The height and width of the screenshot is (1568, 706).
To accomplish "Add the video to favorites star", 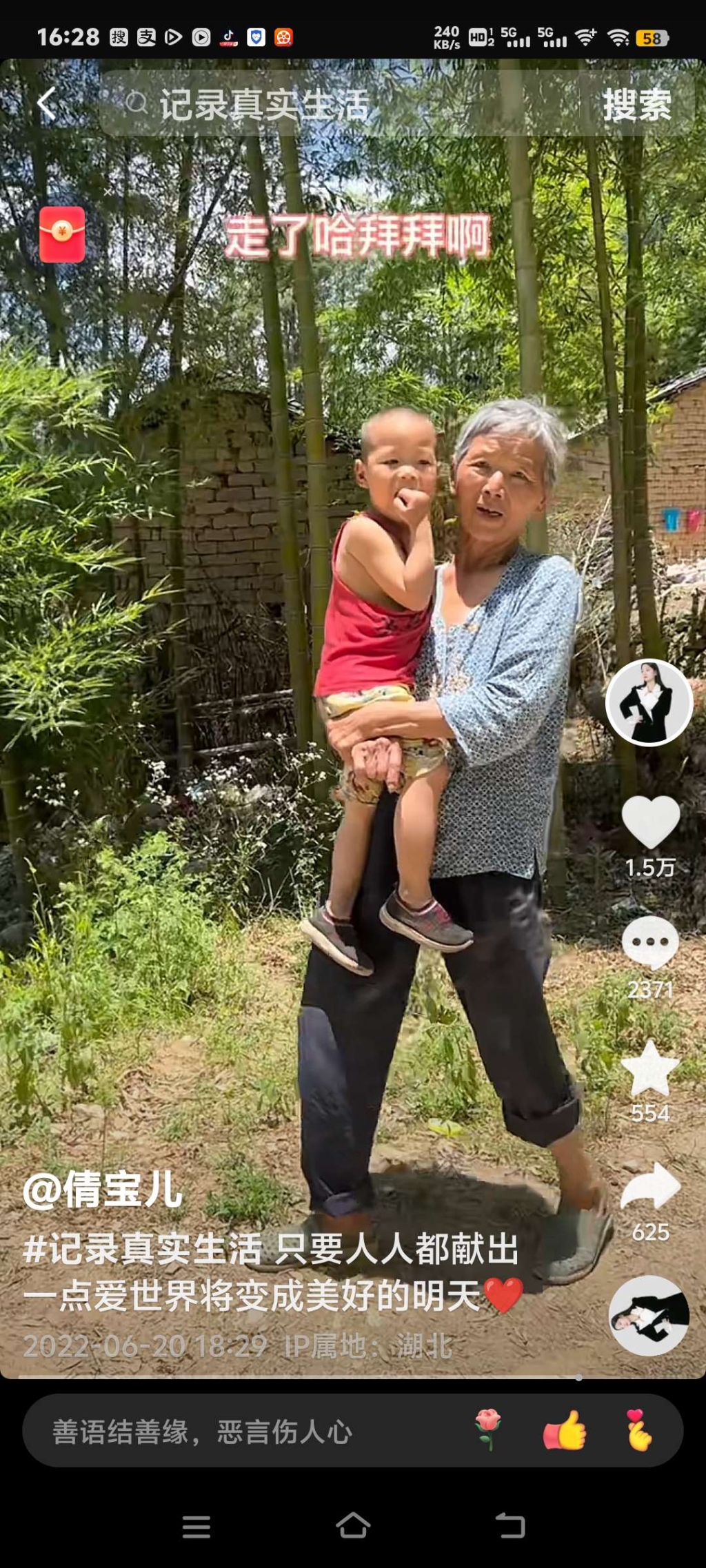I will pos(650,1069).
